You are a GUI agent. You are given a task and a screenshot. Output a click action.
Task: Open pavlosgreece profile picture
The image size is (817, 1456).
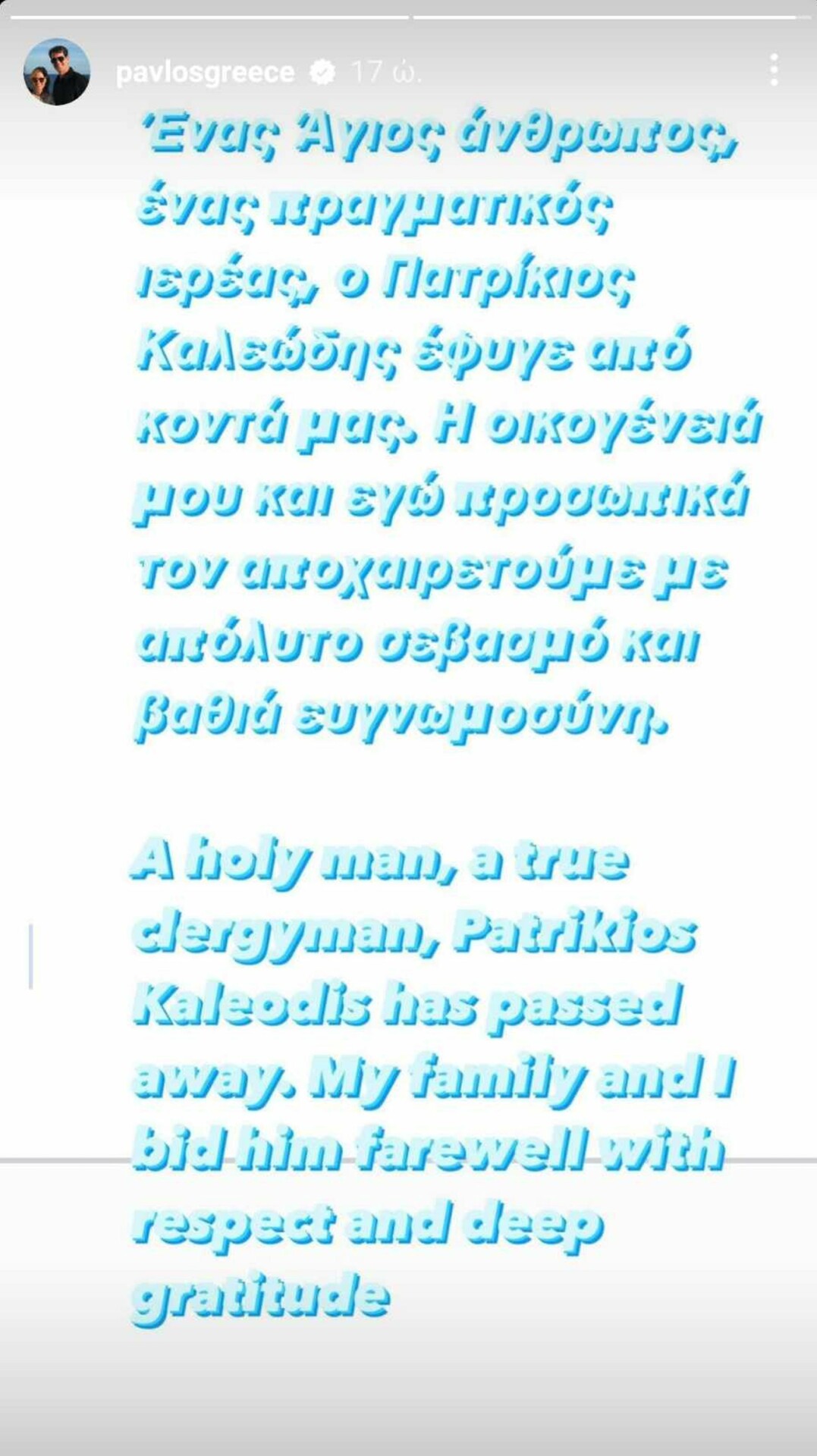(x=57, y=72)
